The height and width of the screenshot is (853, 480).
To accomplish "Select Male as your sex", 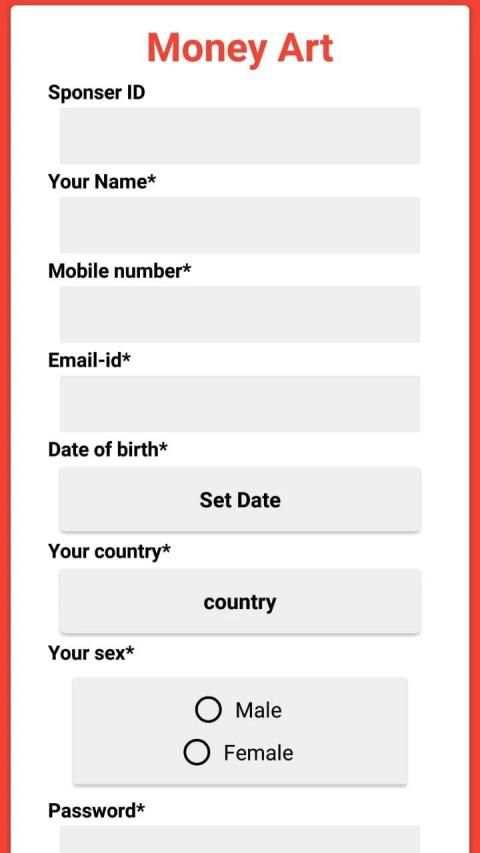I will (208, 709).
